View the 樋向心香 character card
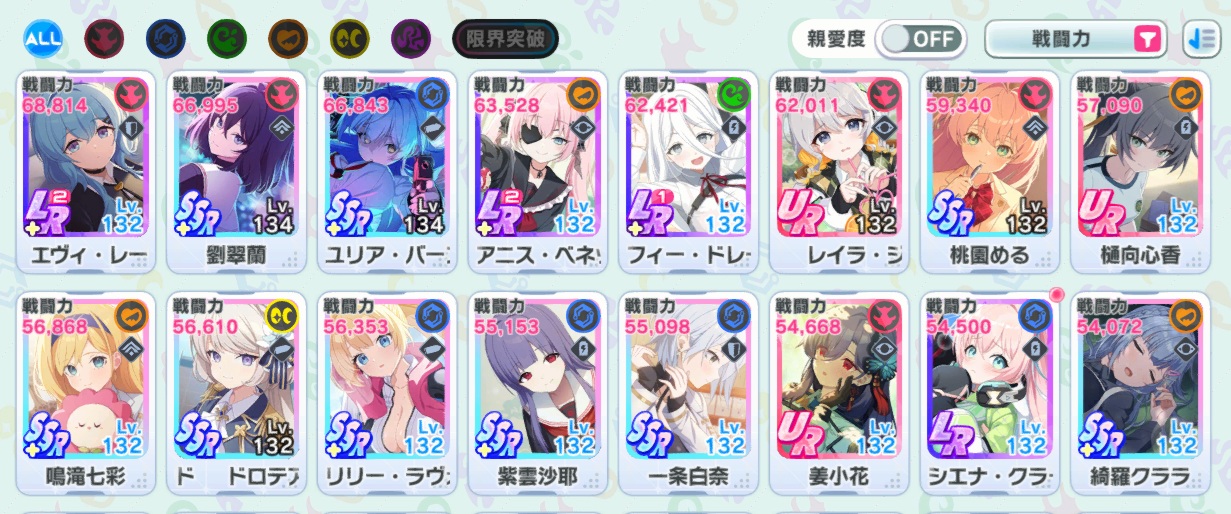 tap(1140, 170)
